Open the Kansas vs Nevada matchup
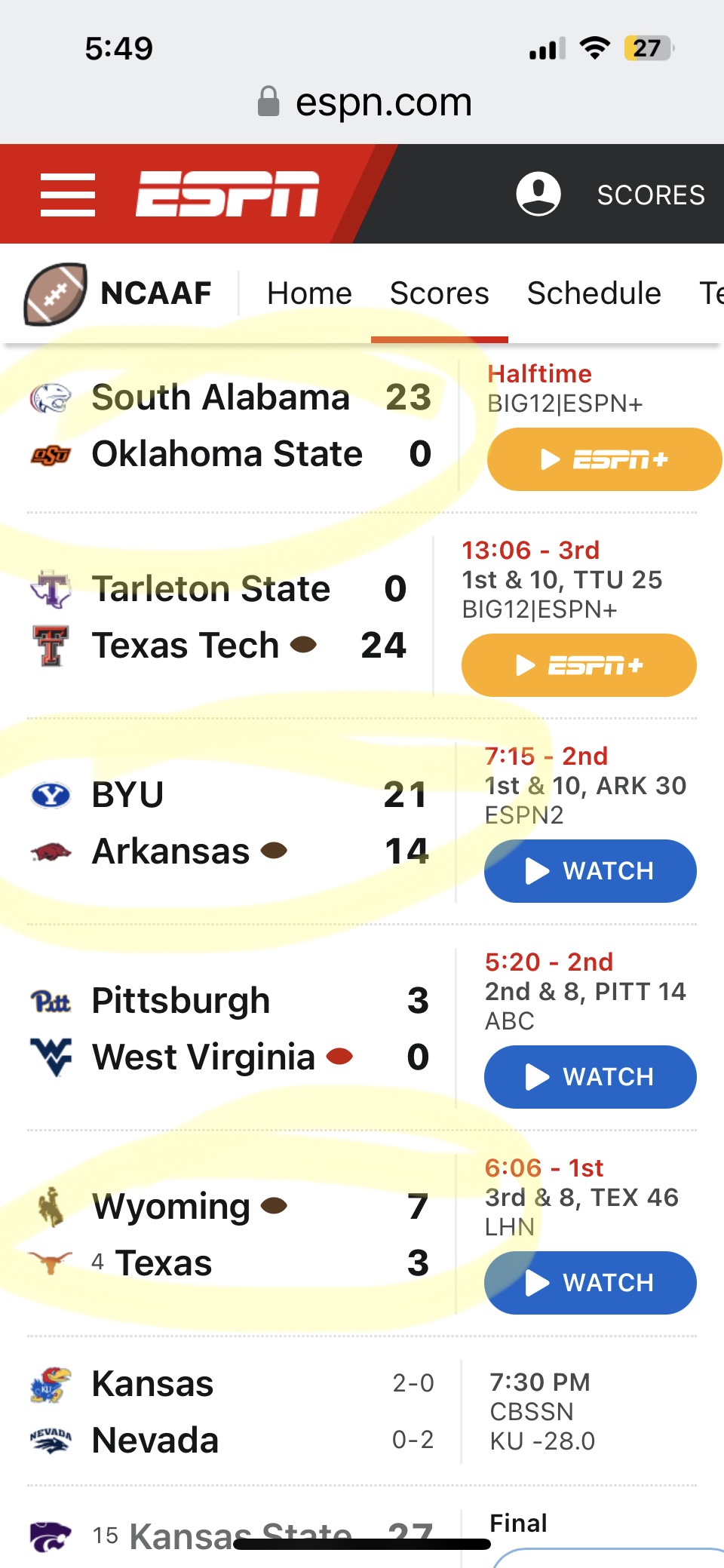 [x=362, y=1412]
